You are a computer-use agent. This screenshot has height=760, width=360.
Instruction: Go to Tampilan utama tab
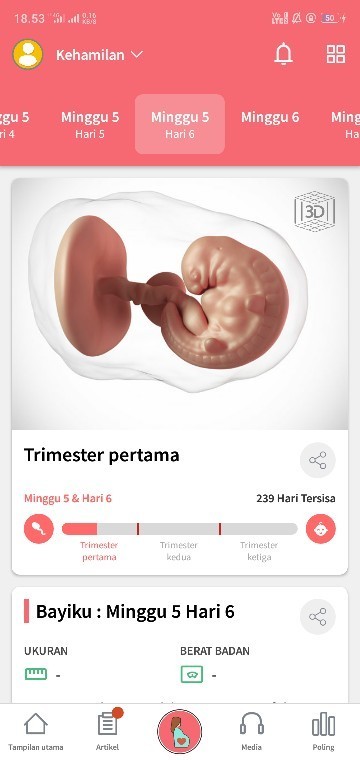point(36,731)
